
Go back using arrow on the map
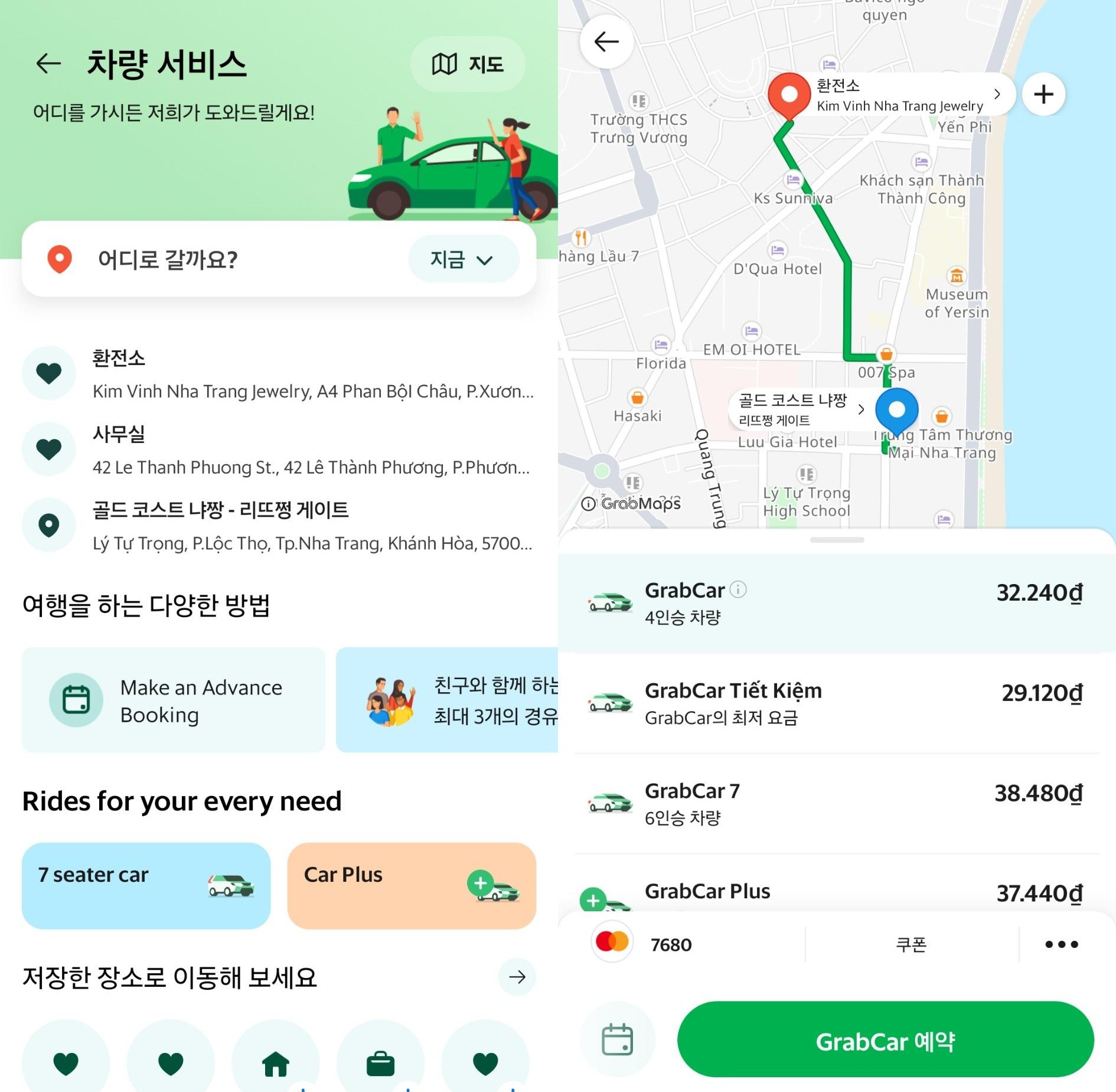pyautogui.click(x=606, y=42)
